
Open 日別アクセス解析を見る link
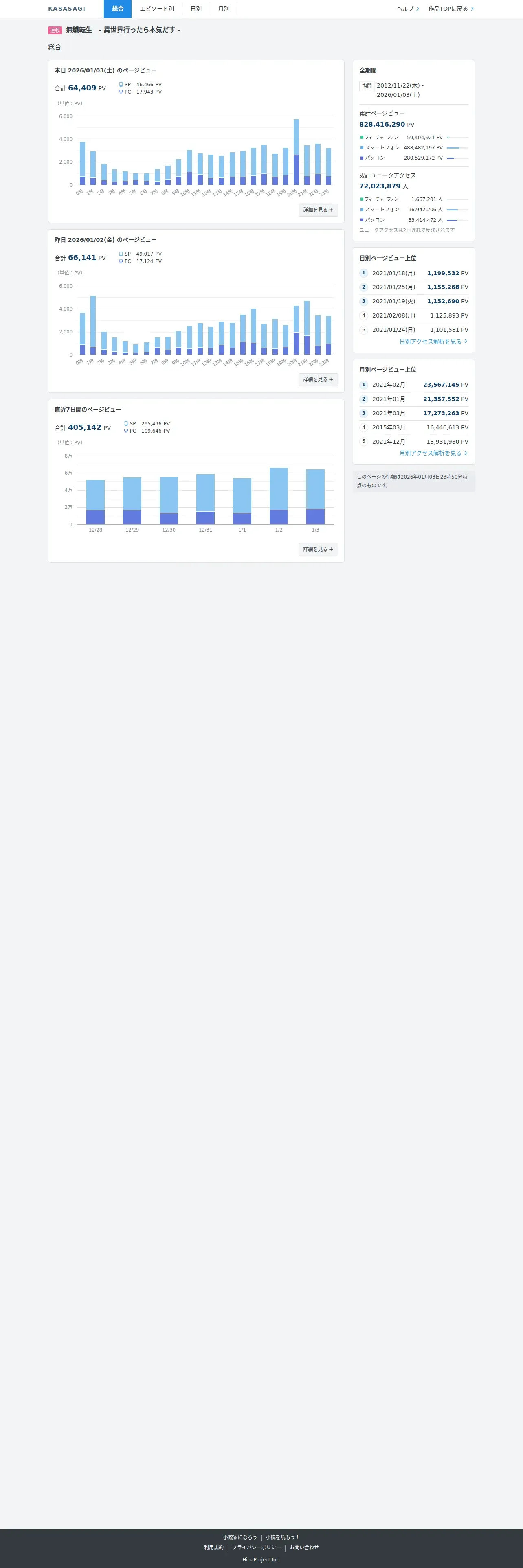[433, 342]
